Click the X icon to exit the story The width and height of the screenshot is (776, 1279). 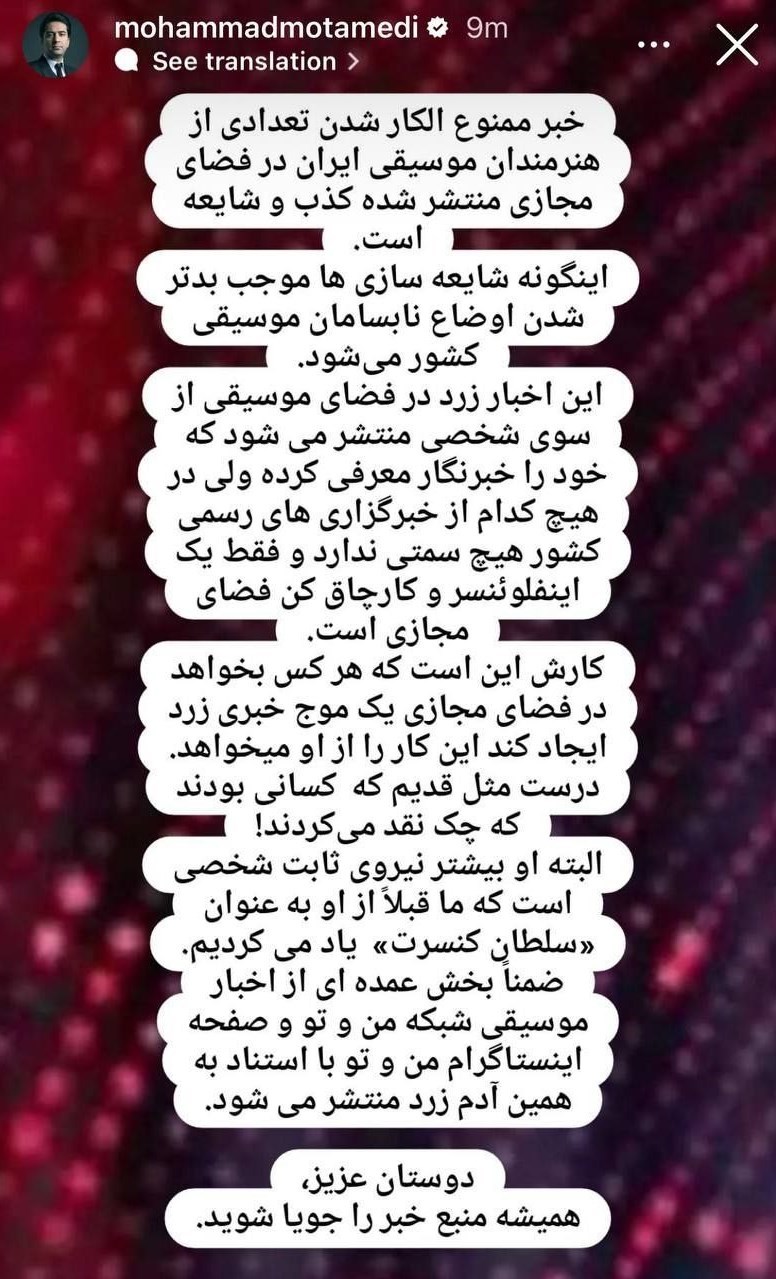point(737,44)
